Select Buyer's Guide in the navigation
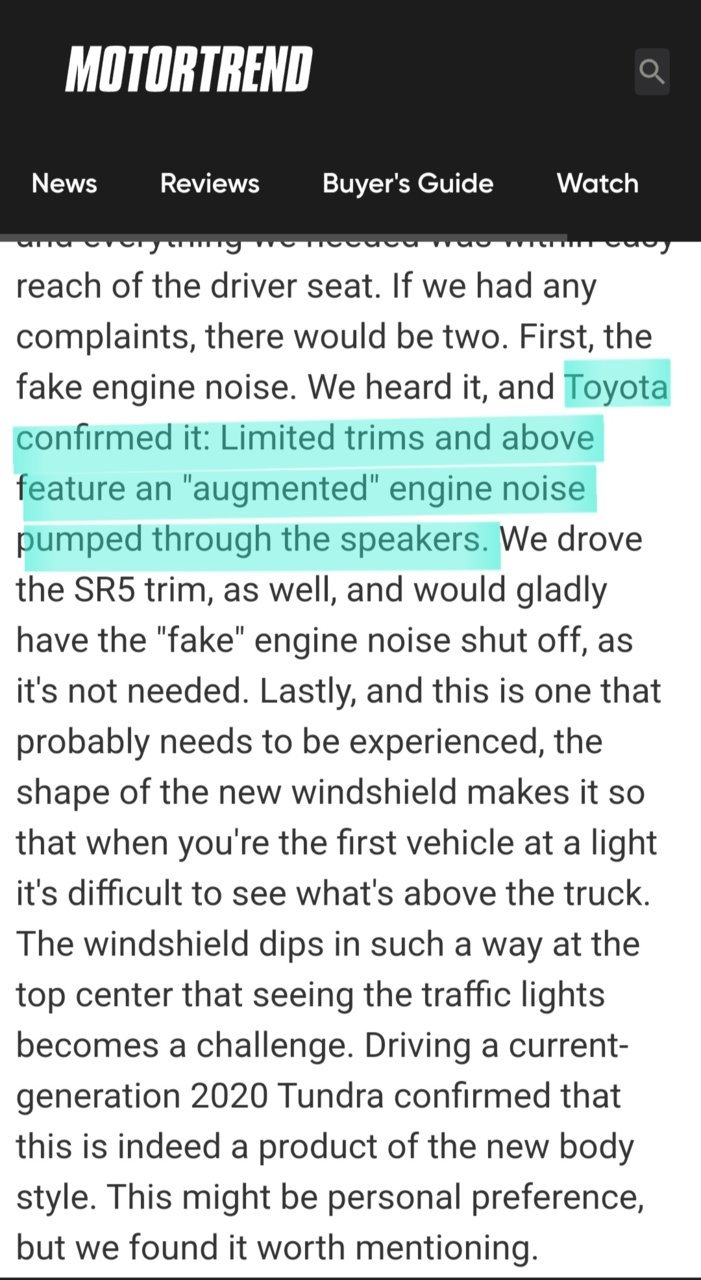701x1280 pixels. 408,184
